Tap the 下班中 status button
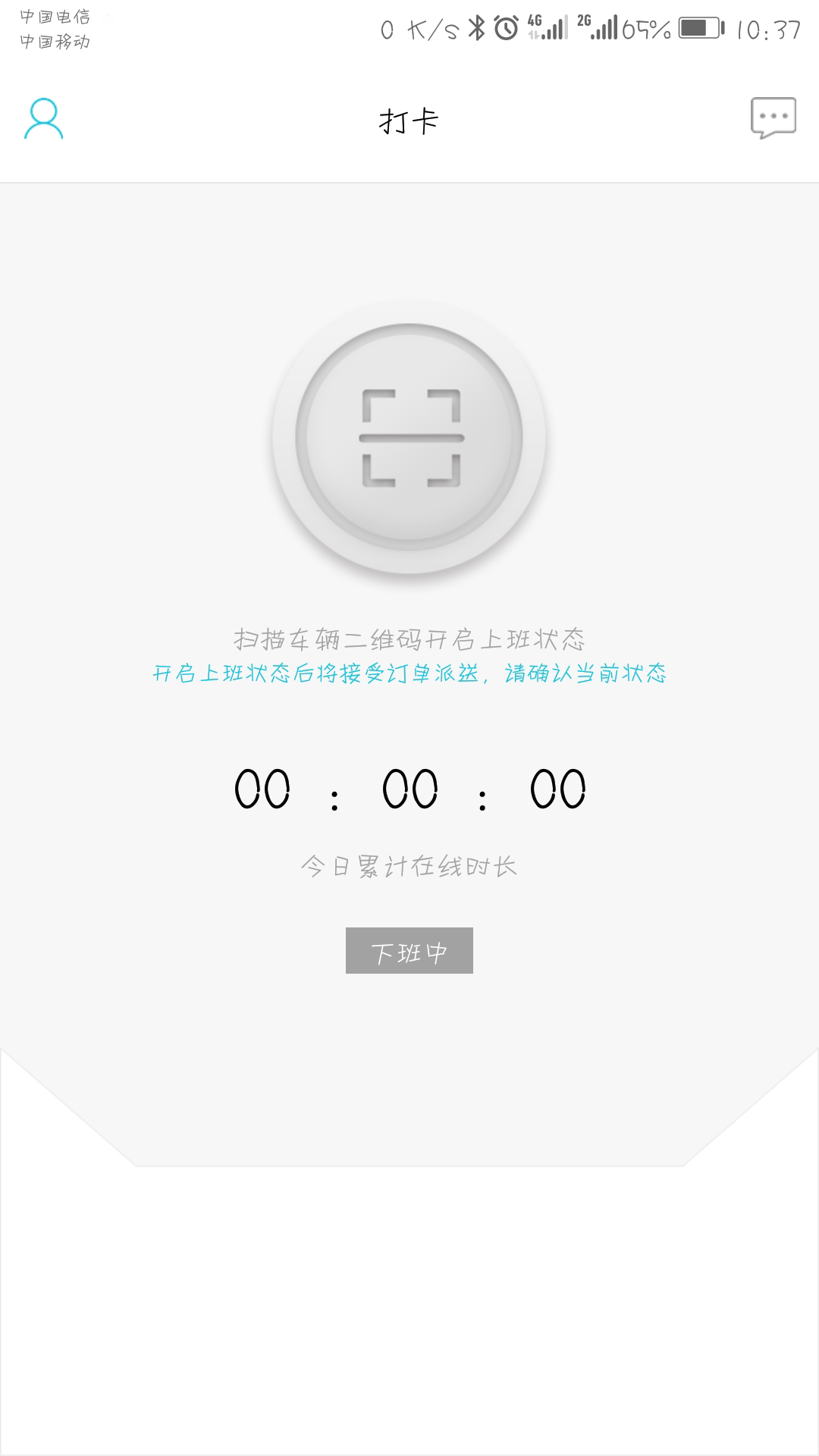The image size is (819, 1456). tap(409, 950)
